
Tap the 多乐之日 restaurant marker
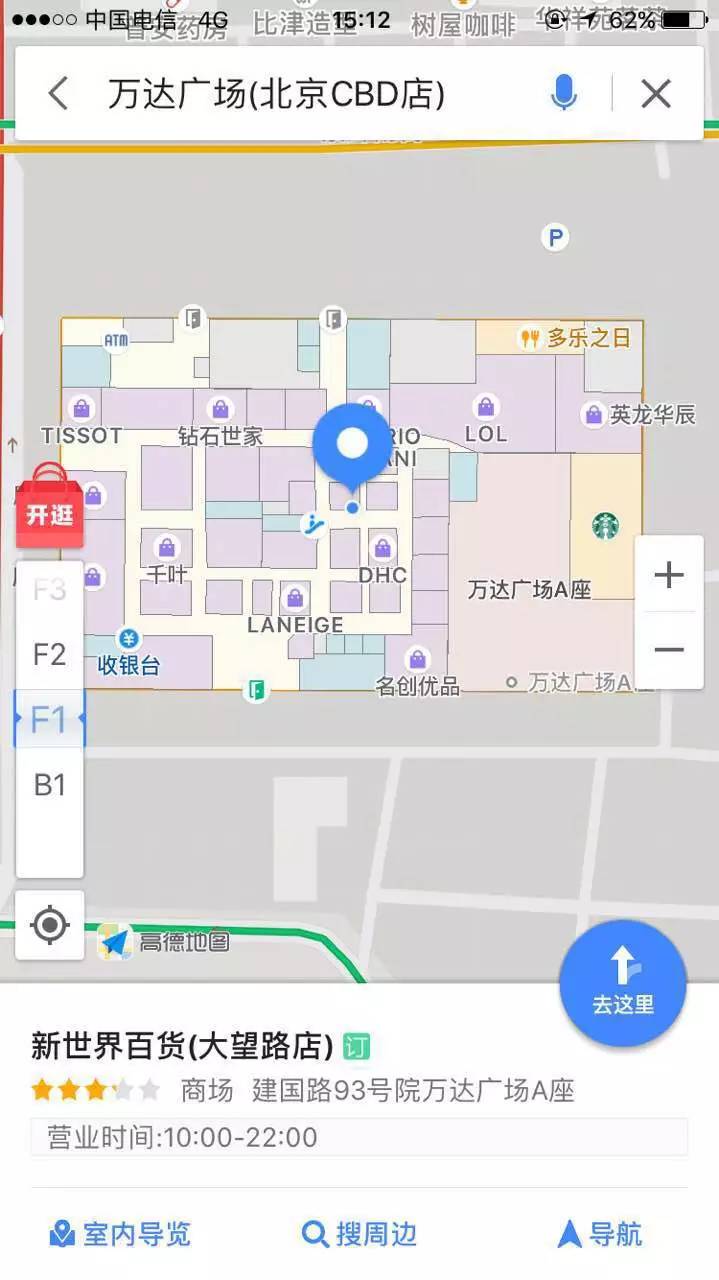[530, 338]
